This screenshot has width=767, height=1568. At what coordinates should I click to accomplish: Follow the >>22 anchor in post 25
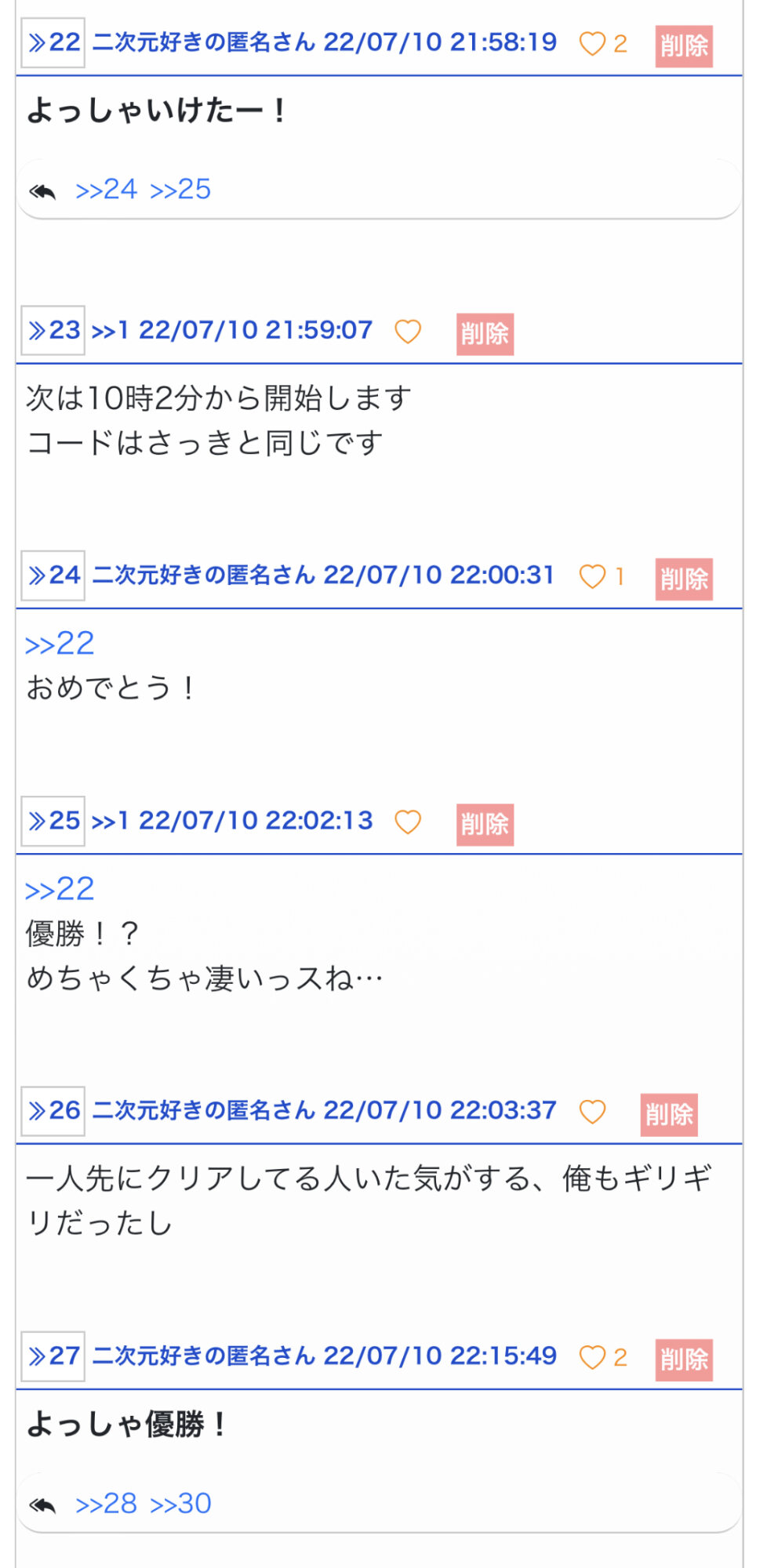(60, 889)
